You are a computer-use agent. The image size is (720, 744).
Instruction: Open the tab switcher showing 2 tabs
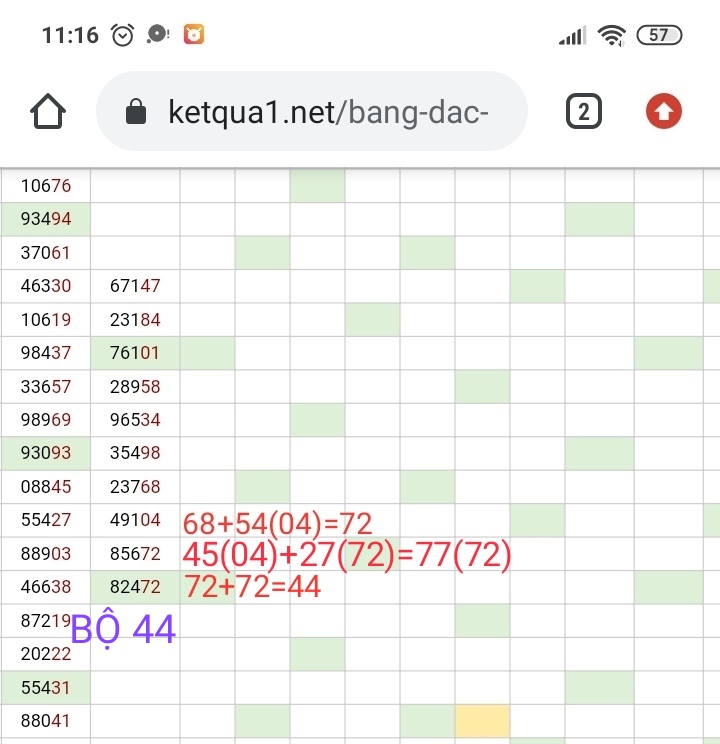(x=584, y=112)
